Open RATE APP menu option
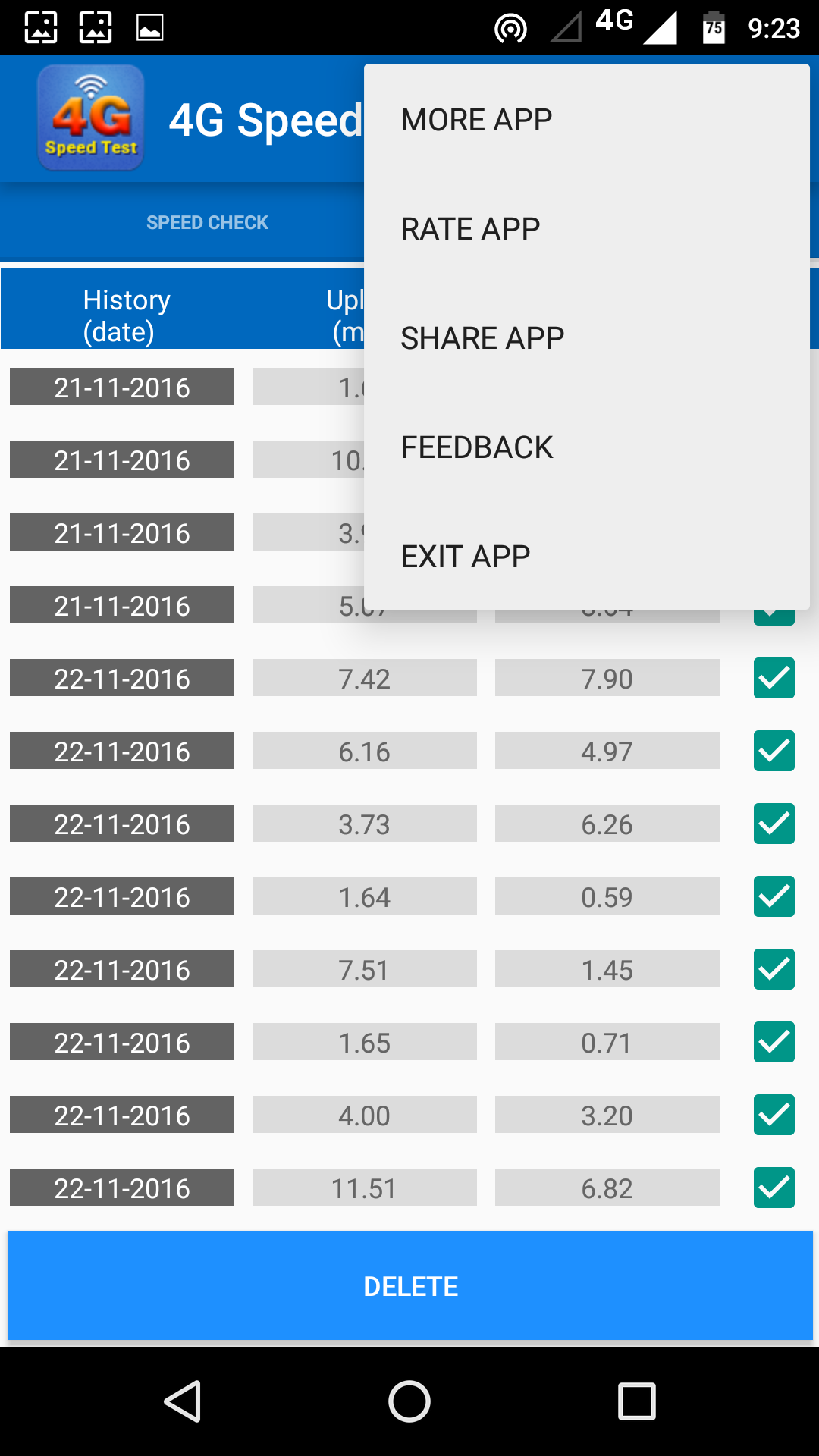Viewport: 819px width, 1456px height. pyautogui.click(x=469, y=227)
